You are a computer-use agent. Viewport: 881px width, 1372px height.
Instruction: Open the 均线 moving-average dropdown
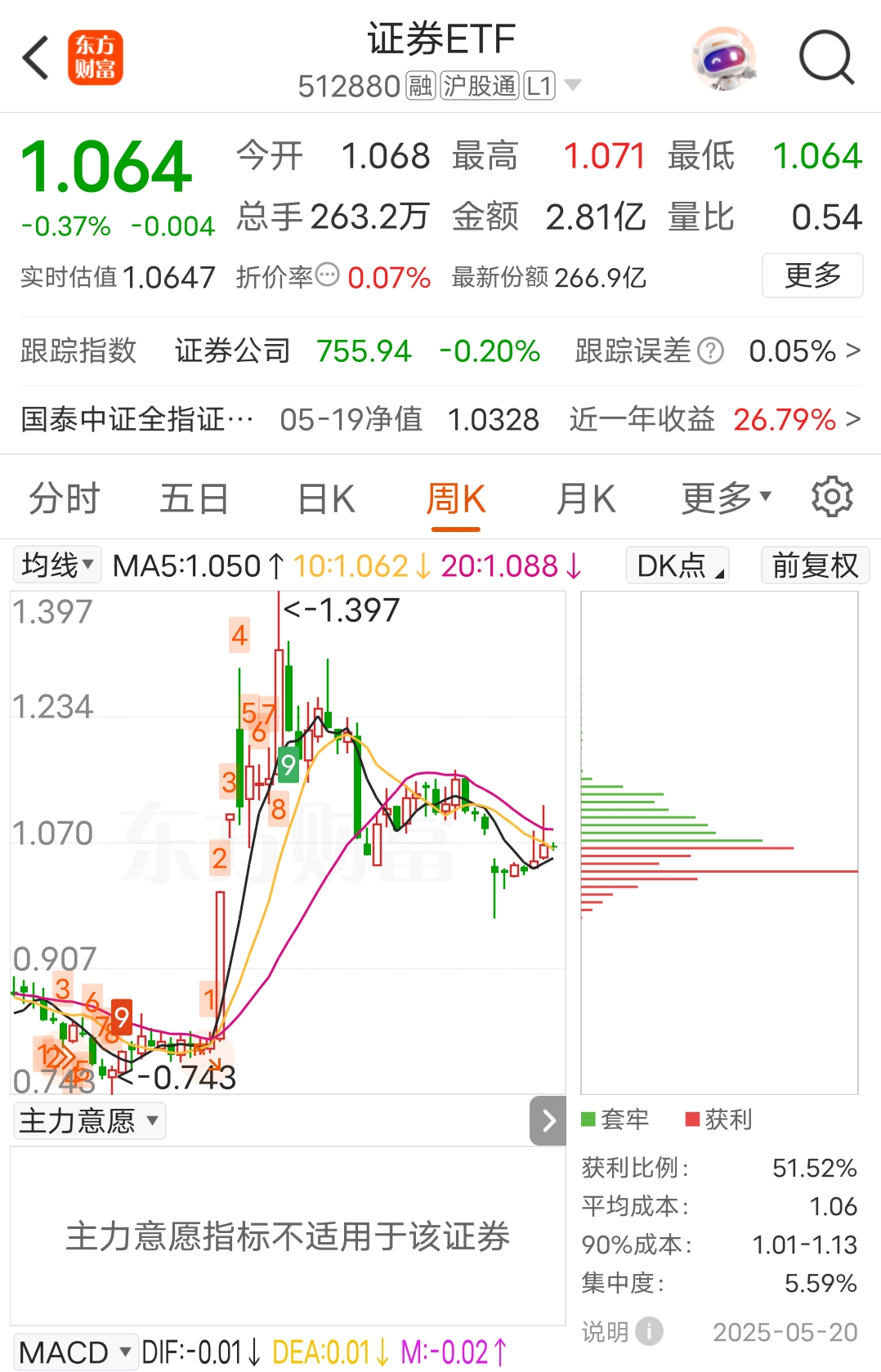click(x=55, y=565)
